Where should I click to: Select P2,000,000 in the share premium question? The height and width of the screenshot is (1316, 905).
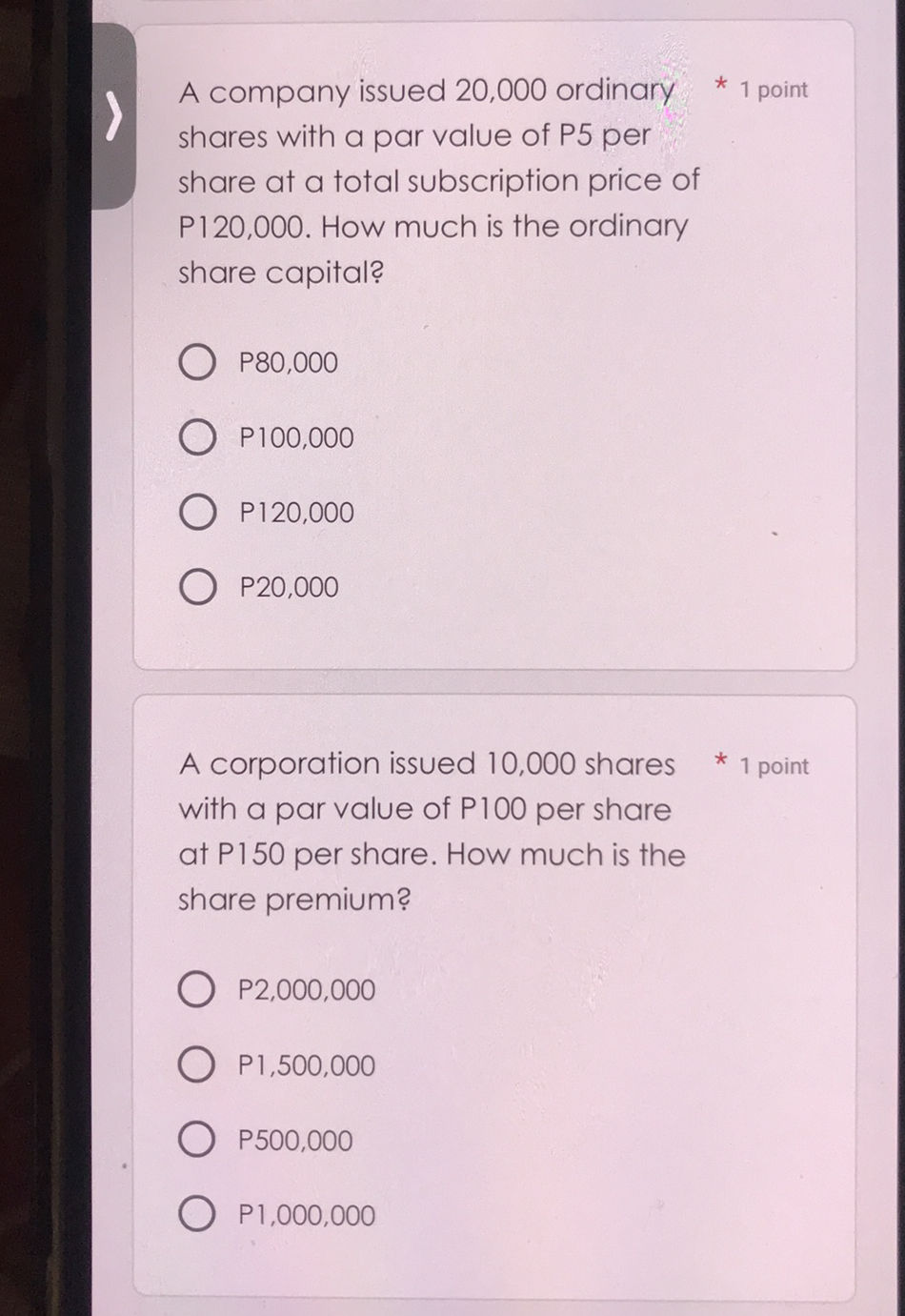point(198,989)
